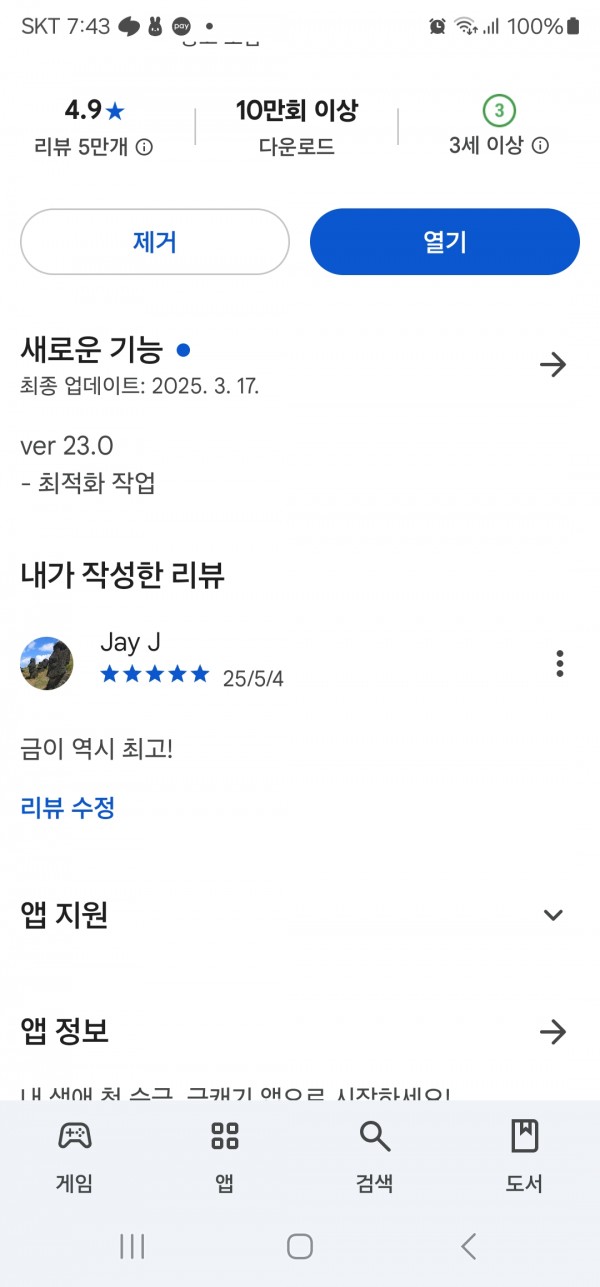Viewport: 600px width, 1287px height.
Task: Open recent apps from navigation bar
Action: pos(132,1245)
